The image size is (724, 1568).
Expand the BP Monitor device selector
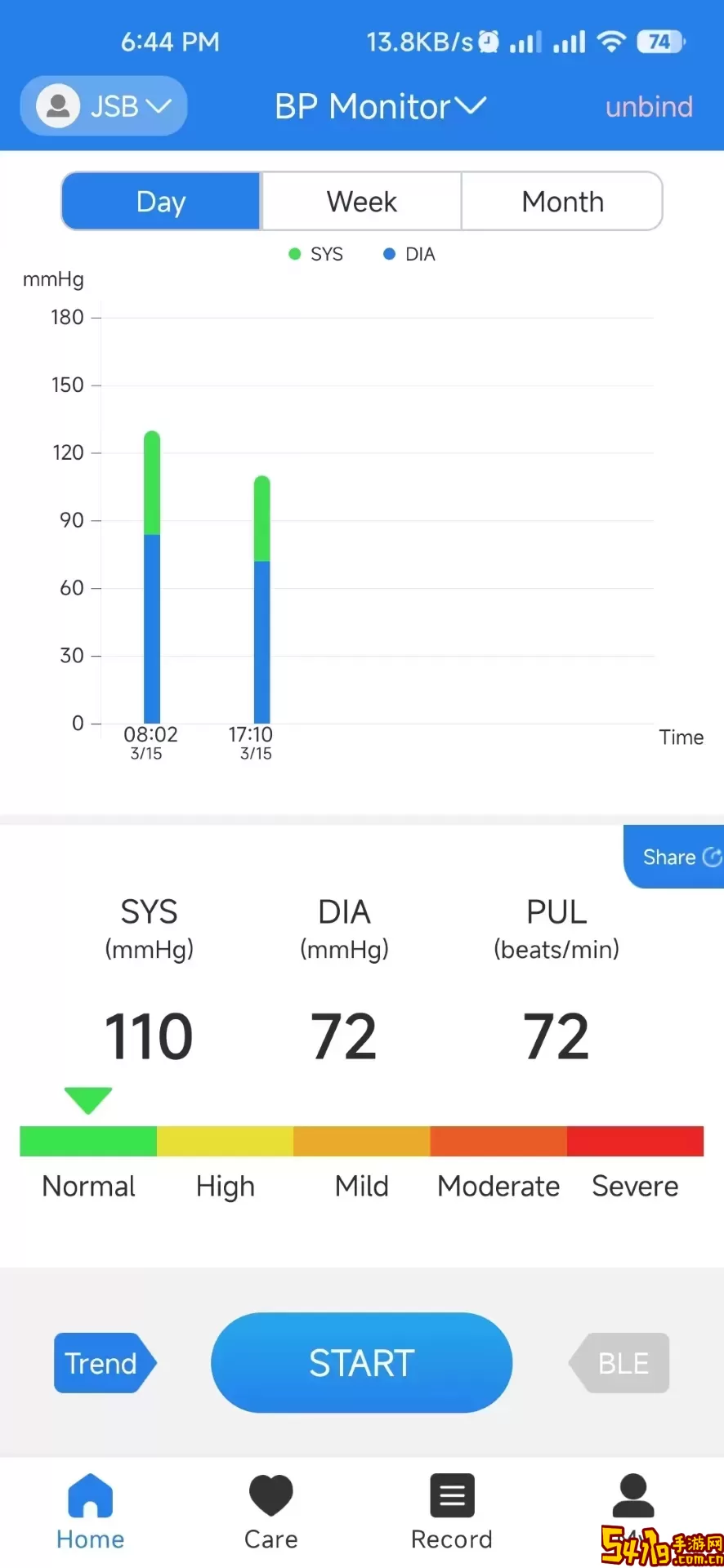pos(380,106)
